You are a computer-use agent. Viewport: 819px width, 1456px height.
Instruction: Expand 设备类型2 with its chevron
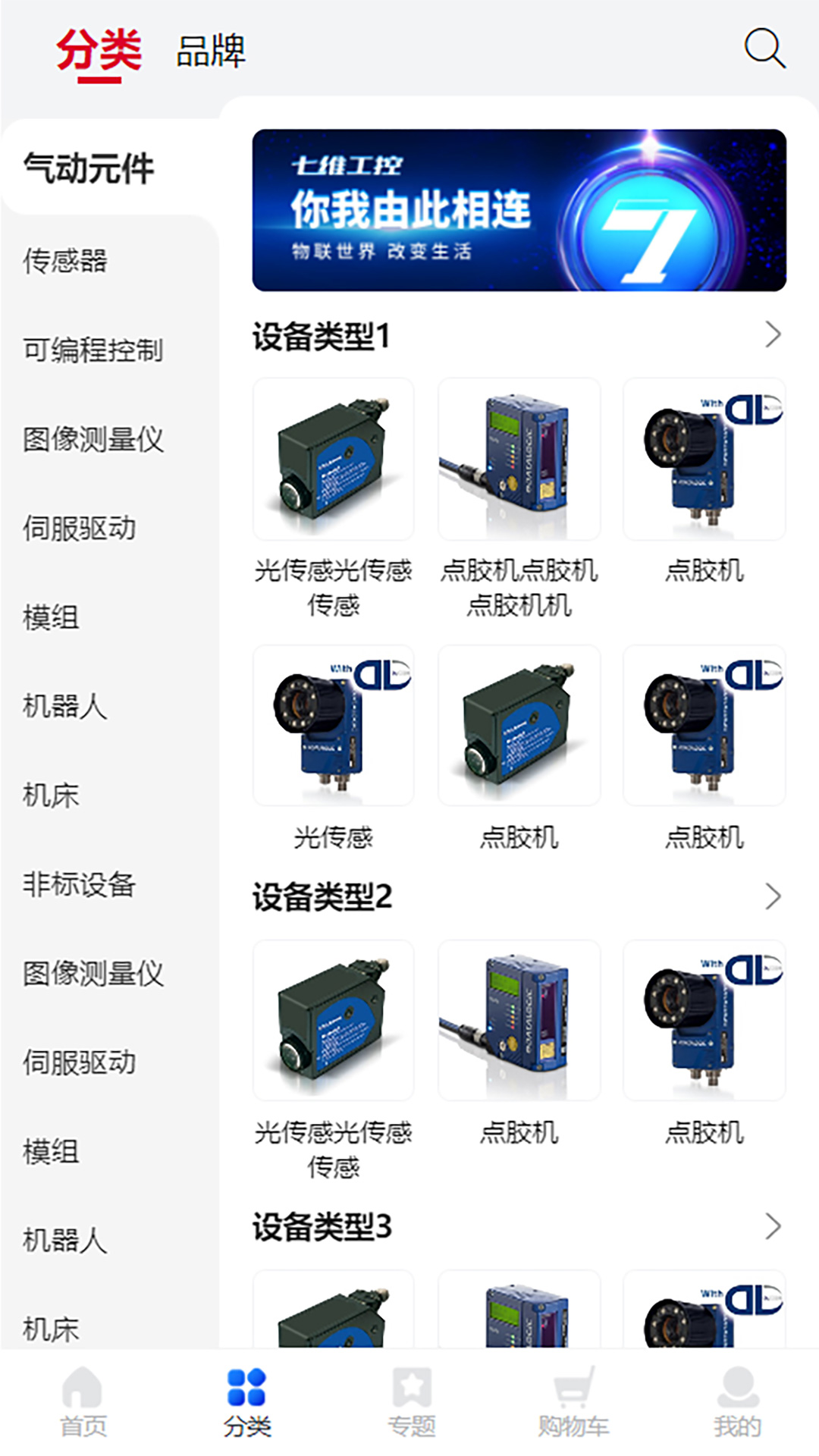point(773,896)
